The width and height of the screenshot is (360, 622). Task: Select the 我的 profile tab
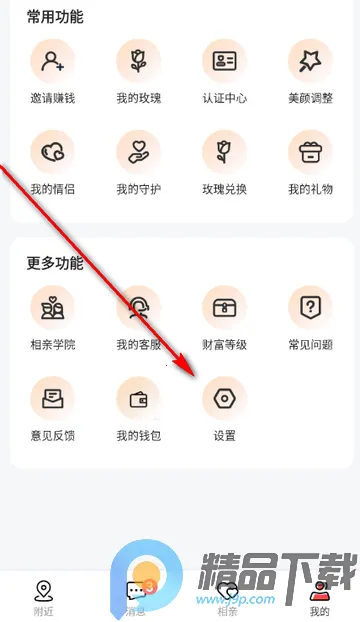point(320,598)
